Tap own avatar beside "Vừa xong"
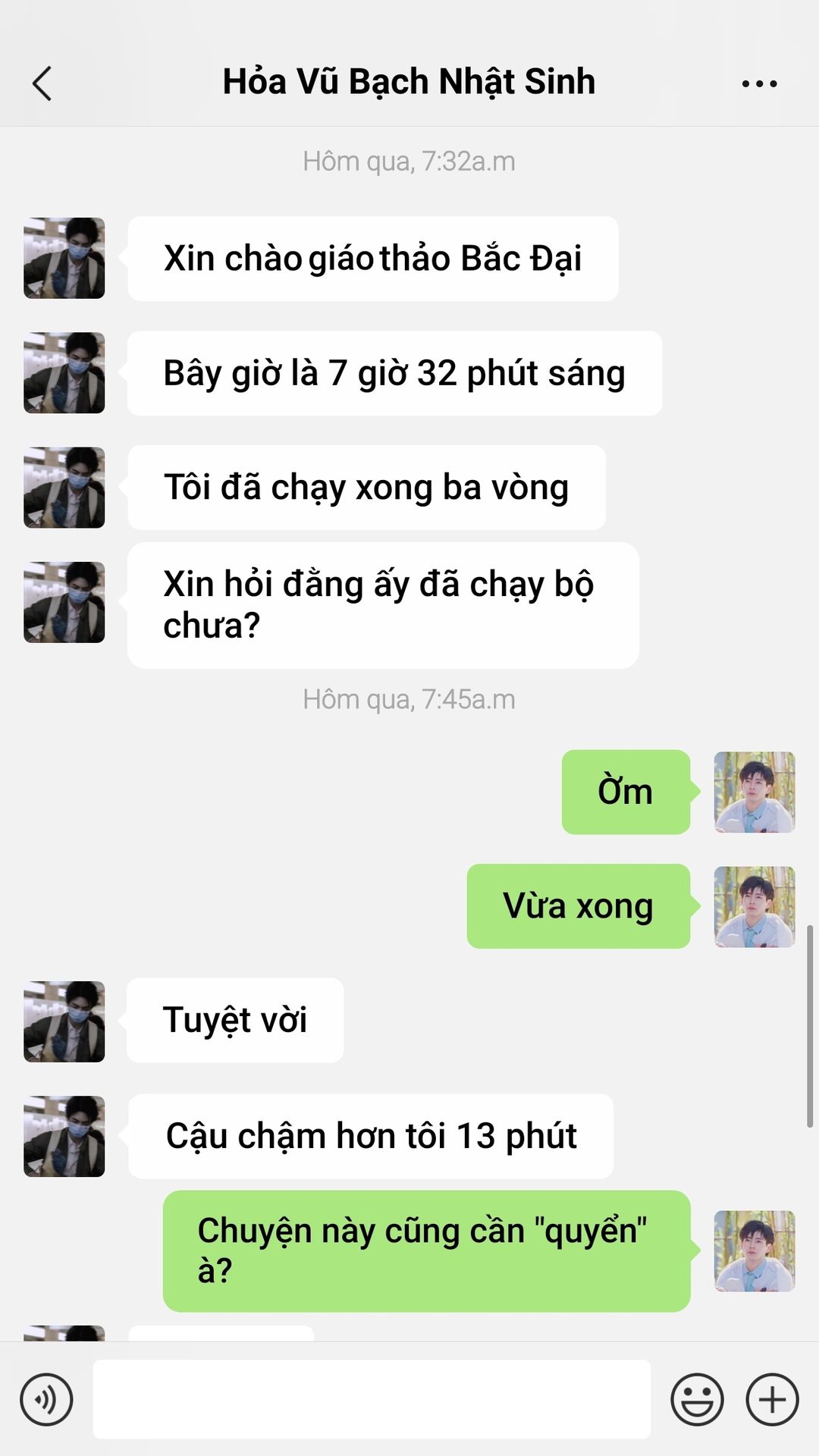This screenshot has width=819, height=1456. 754,906
